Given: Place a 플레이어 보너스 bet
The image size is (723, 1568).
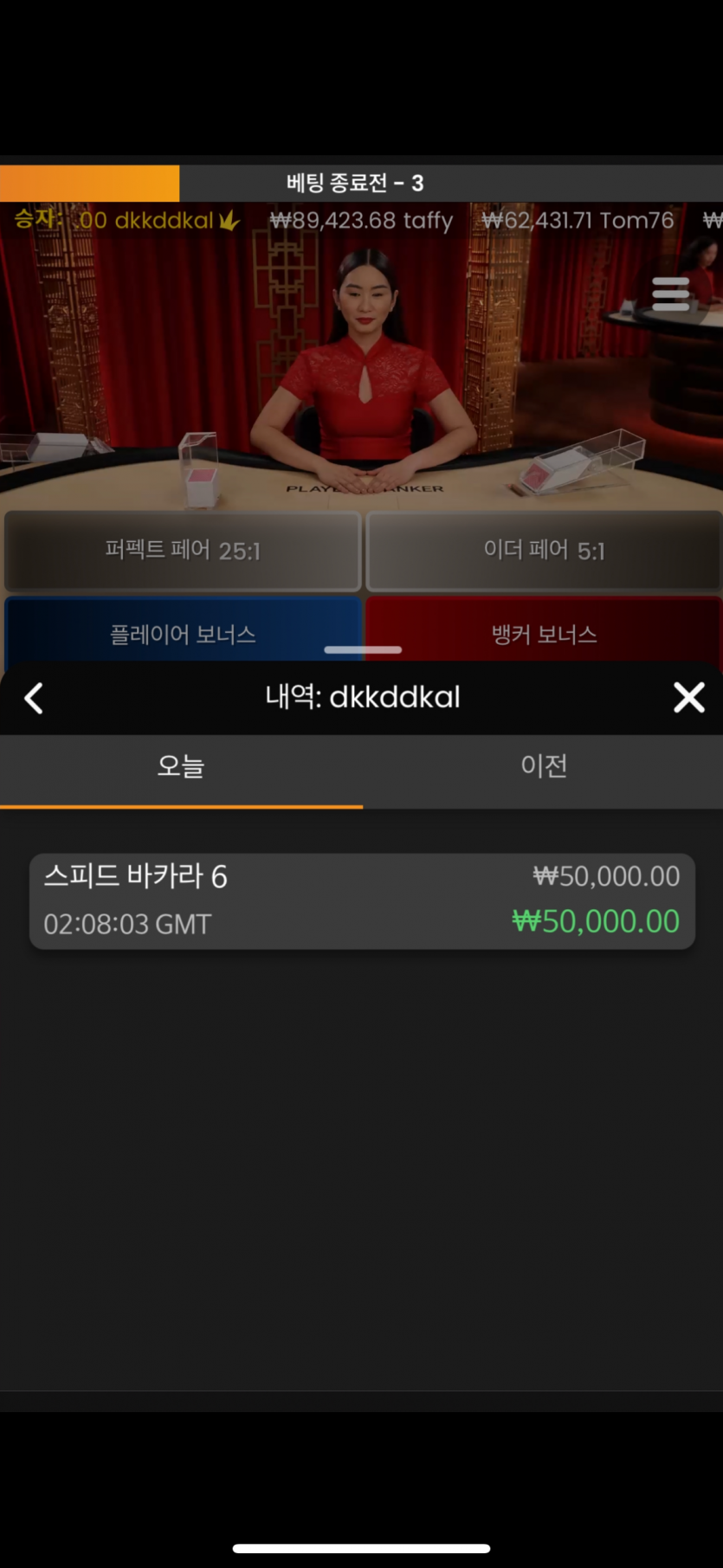Looking at the screenshot, I should tap(183, 632).
